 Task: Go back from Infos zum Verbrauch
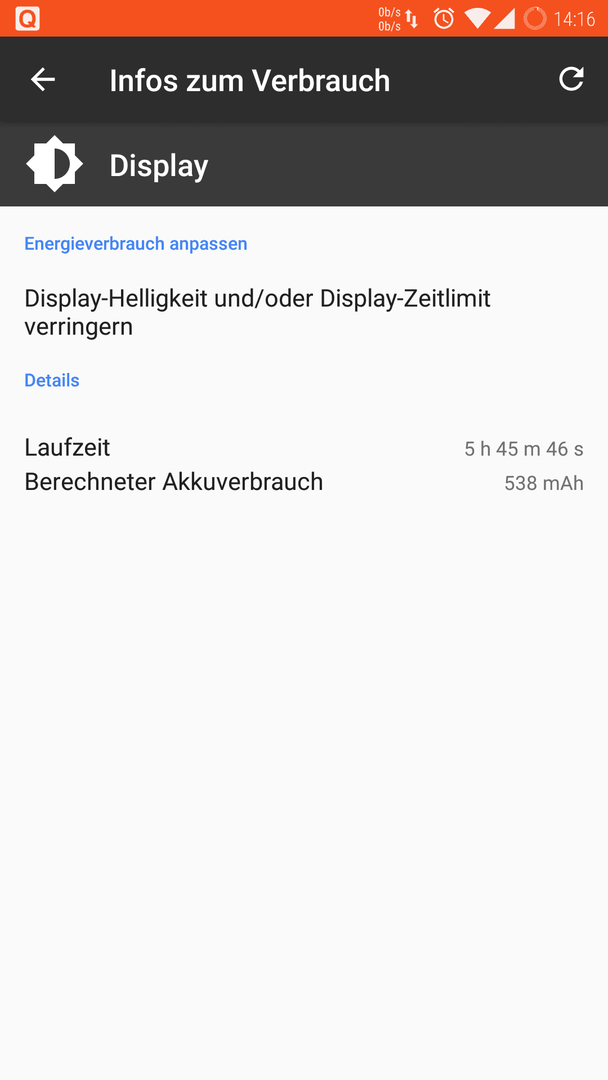point(43,80)
